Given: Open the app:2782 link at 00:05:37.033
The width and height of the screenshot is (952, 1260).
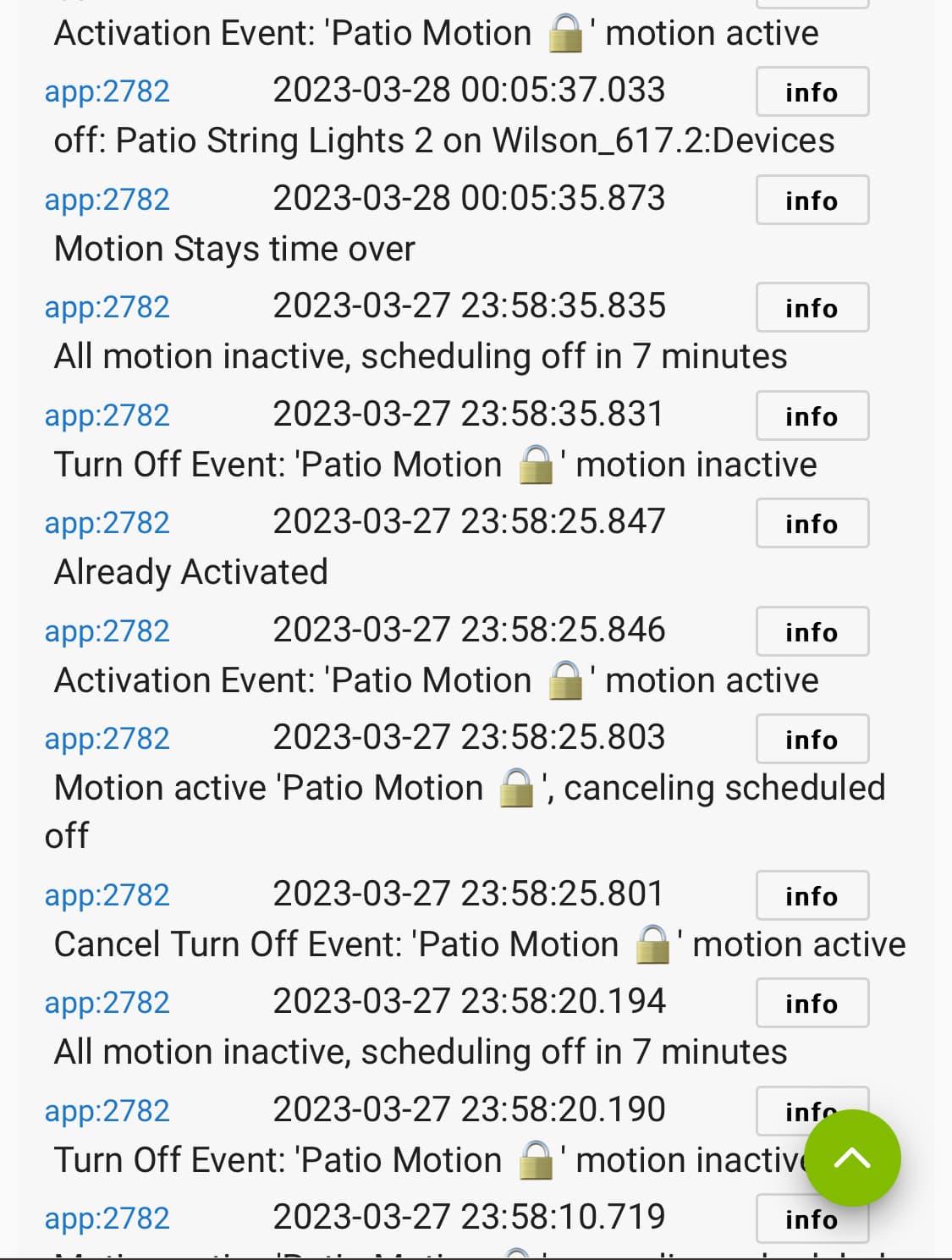Looking at the screenshot, I should coord(107,91).
